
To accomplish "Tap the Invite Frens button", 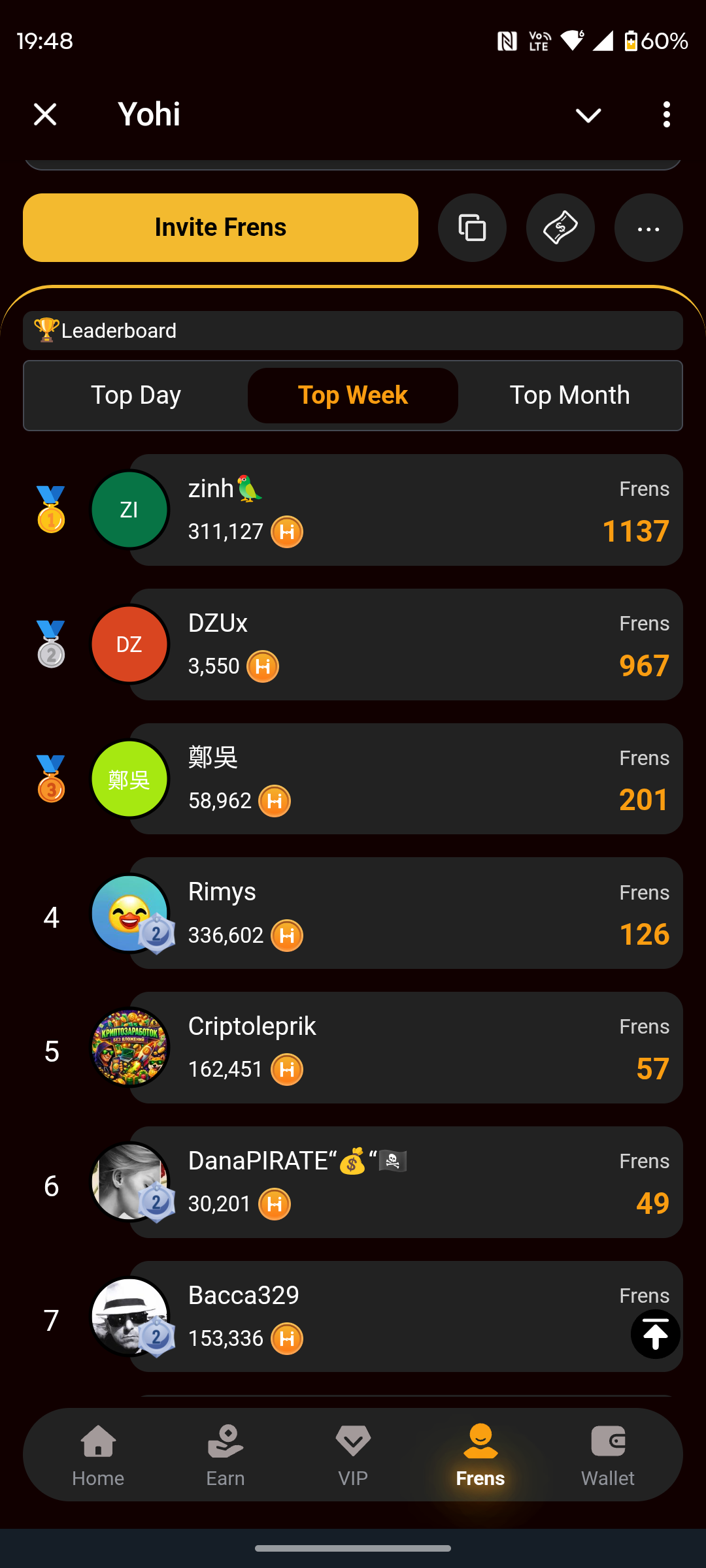I will (x=220, y=227).
